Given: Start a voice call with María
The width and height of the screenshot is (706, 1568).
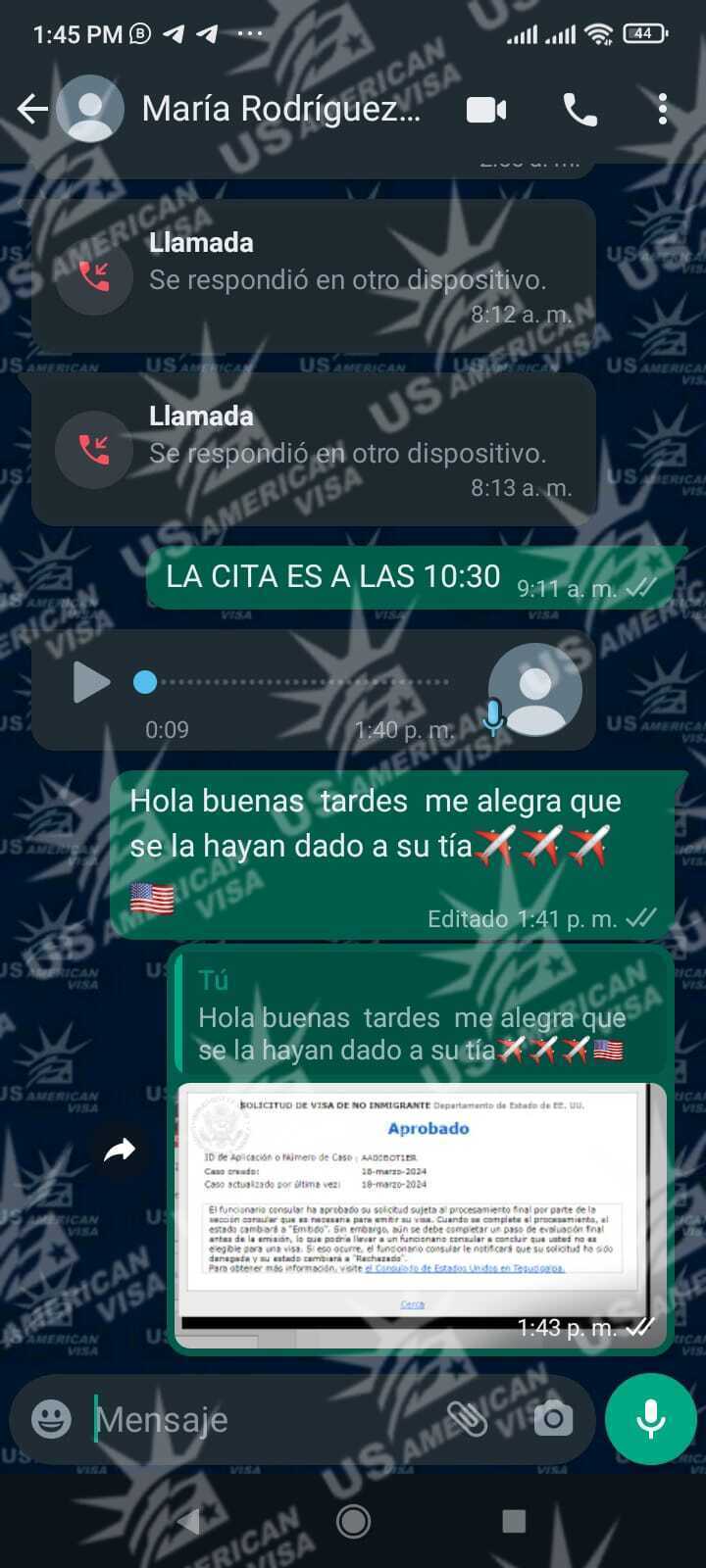Looking at the screenshot, I should point(580,110).
